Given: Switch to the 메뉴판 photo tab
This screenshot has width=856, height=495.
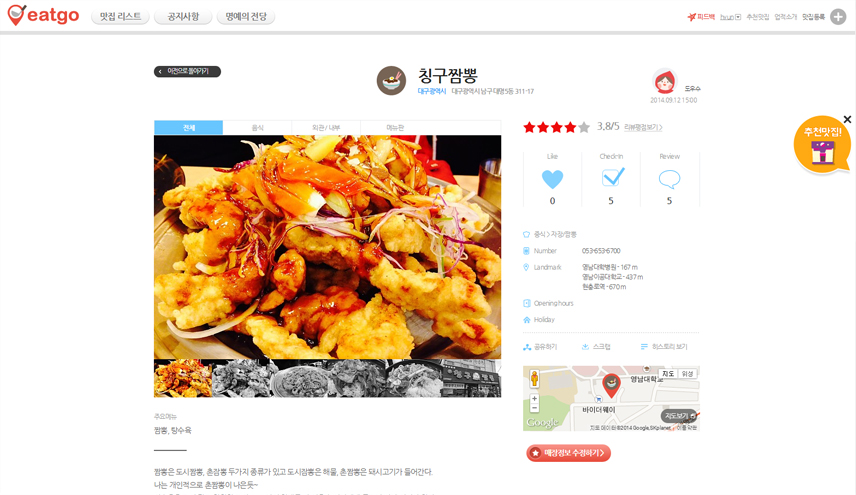Looking at the screenshot, I should 395,128.
